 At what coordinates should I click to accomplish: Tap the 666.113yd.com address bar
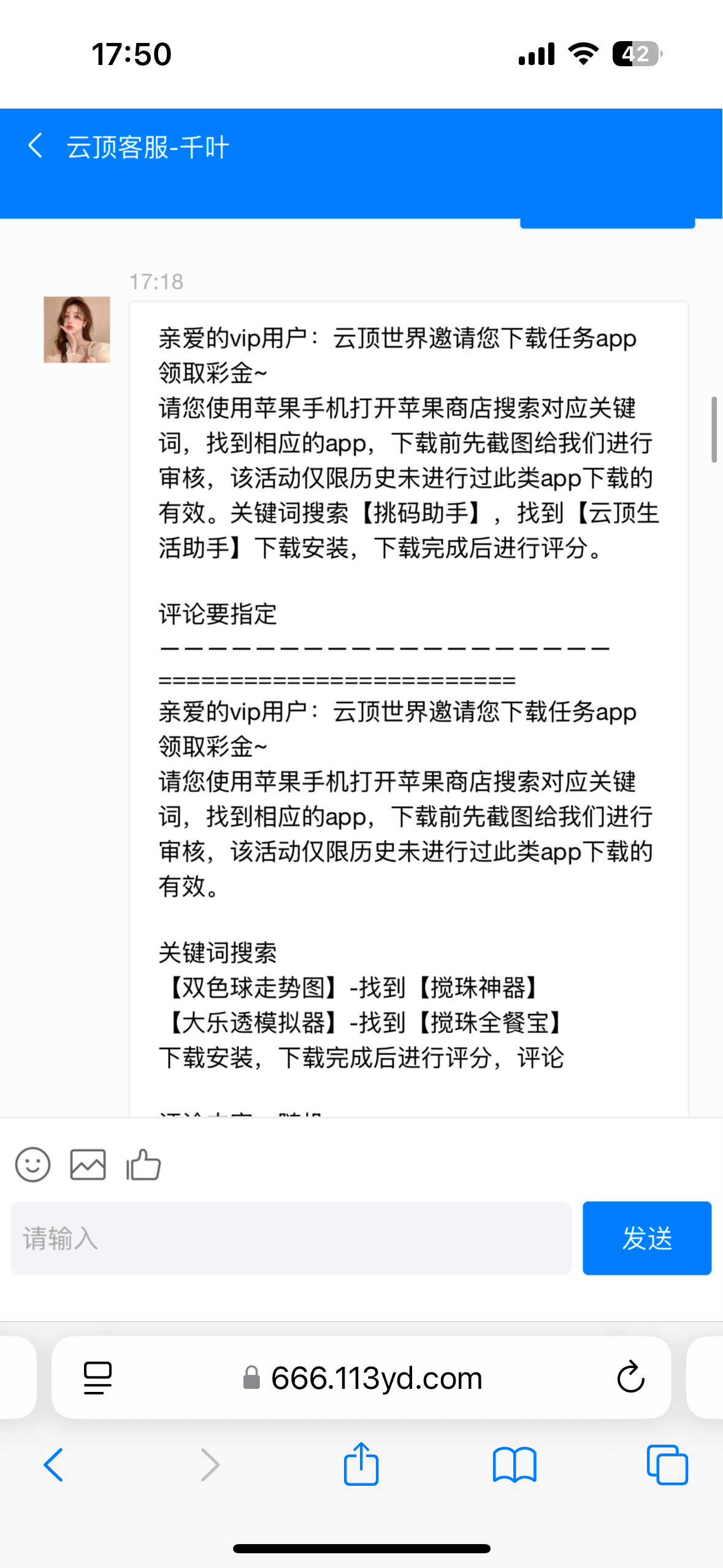coord(363,1378)
